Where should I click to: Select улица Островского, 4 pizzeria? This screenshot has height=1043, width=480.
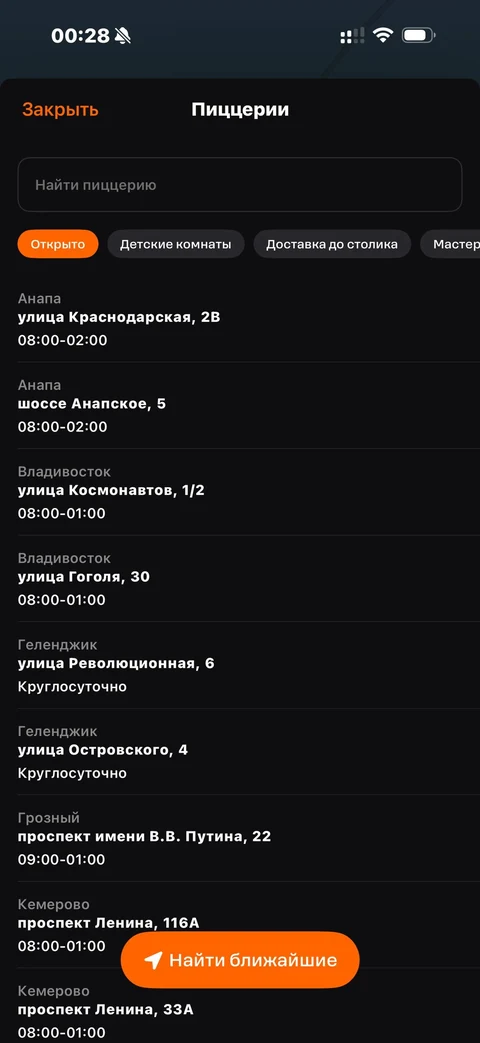point(240,752)
